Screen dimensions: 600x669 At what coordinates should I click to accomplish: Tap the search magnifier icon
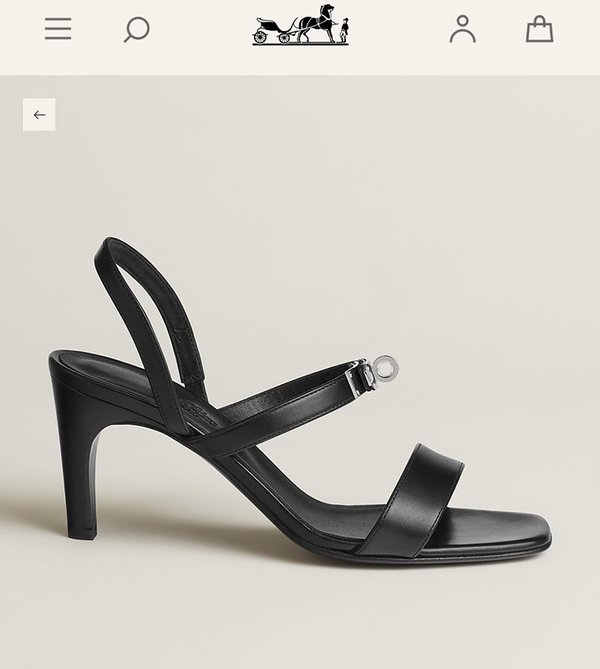coord(136,30)
